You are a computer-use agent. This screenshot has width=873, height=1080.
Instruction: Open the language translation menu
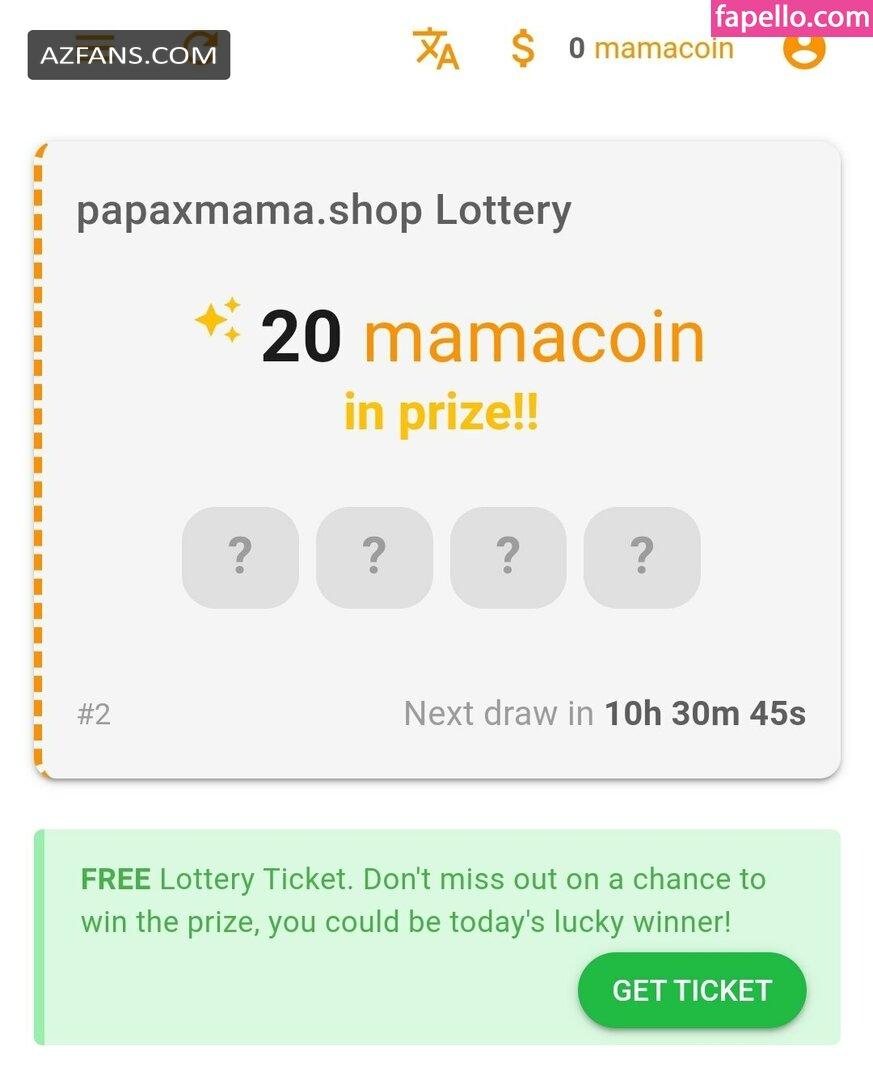436,49
